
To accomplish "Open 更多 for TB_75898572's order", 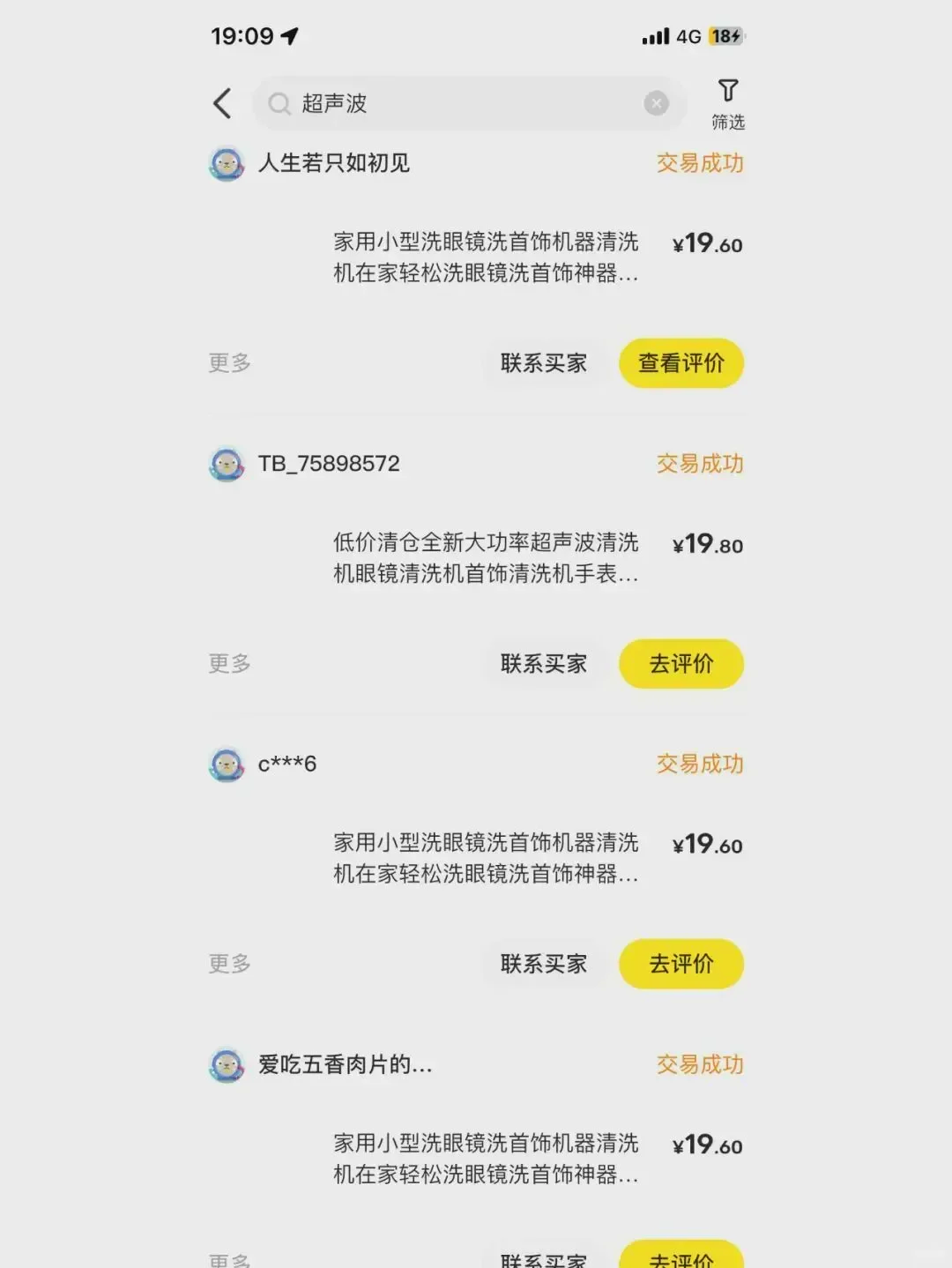I will [229, 664].
